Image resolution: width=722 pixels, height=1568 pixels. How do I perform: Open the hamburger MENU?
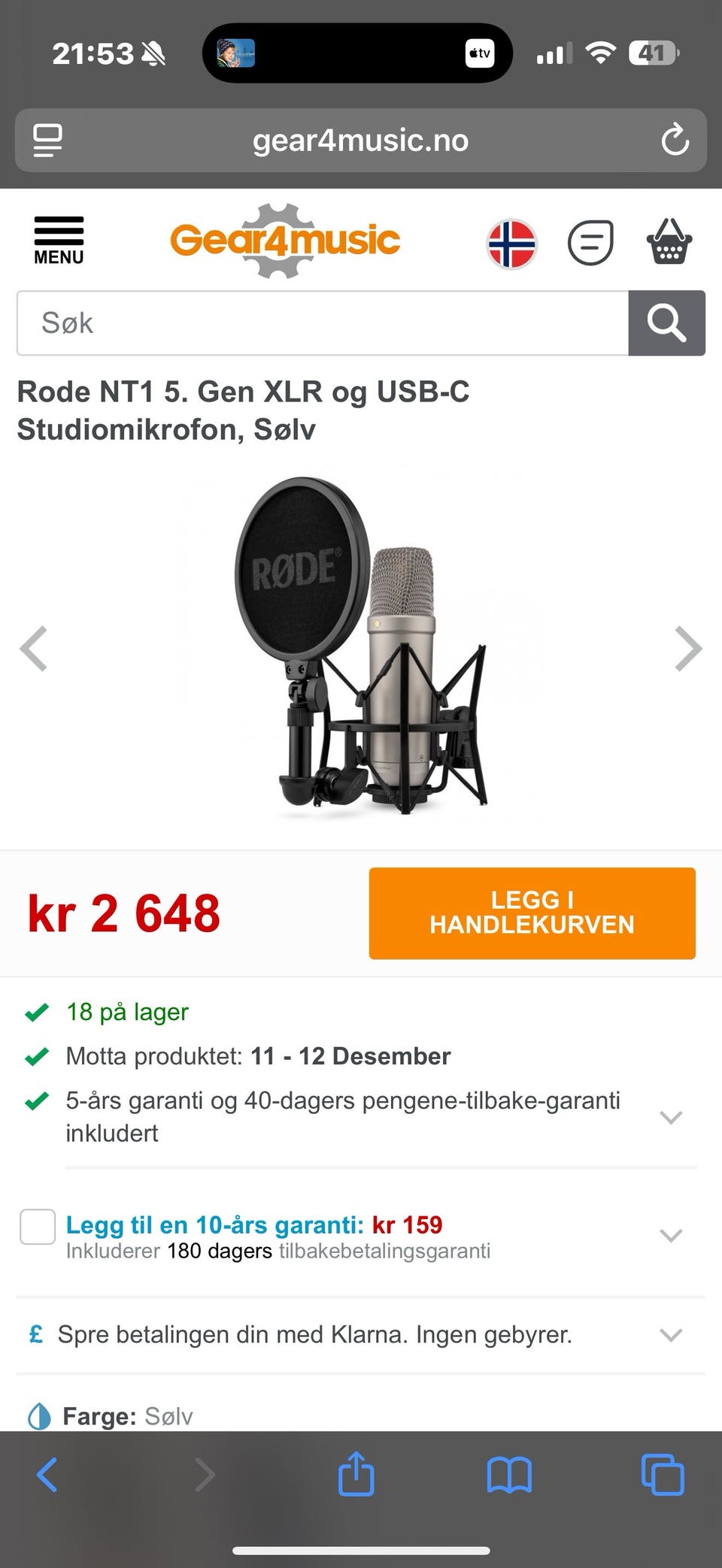pyautogui.click(x=58, y=241)
